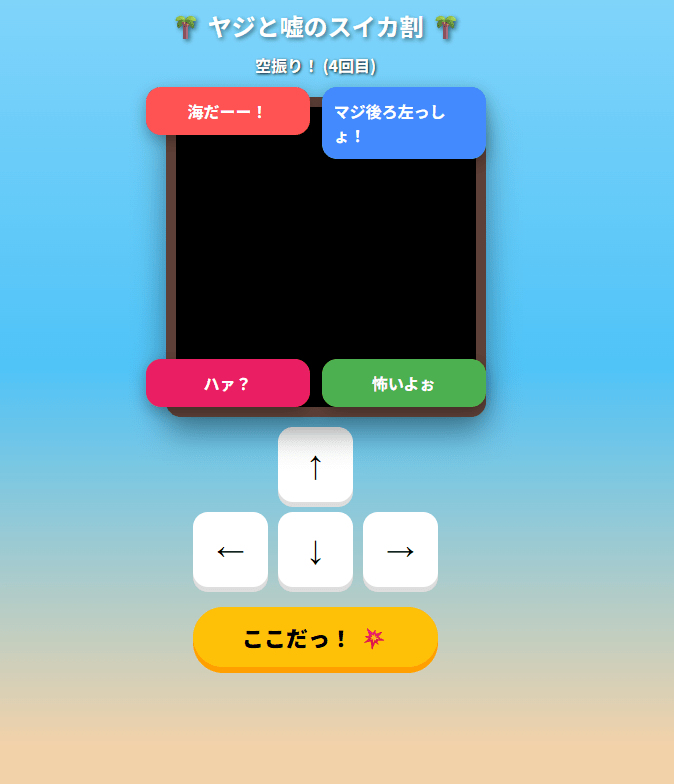Tap the down arrow button

[x=315, y=549]
